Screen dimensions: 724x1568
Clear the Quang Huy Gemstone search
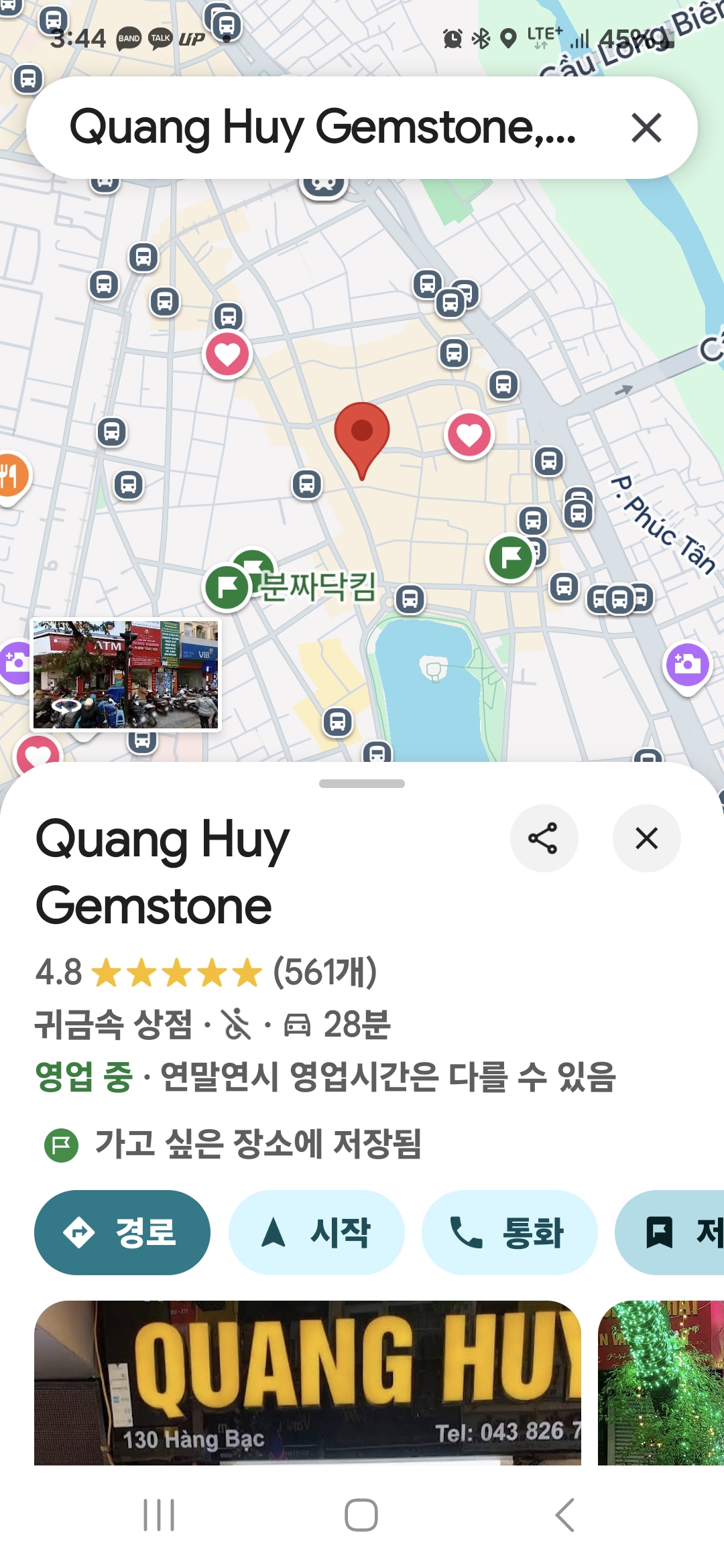(x=646, y=127)
